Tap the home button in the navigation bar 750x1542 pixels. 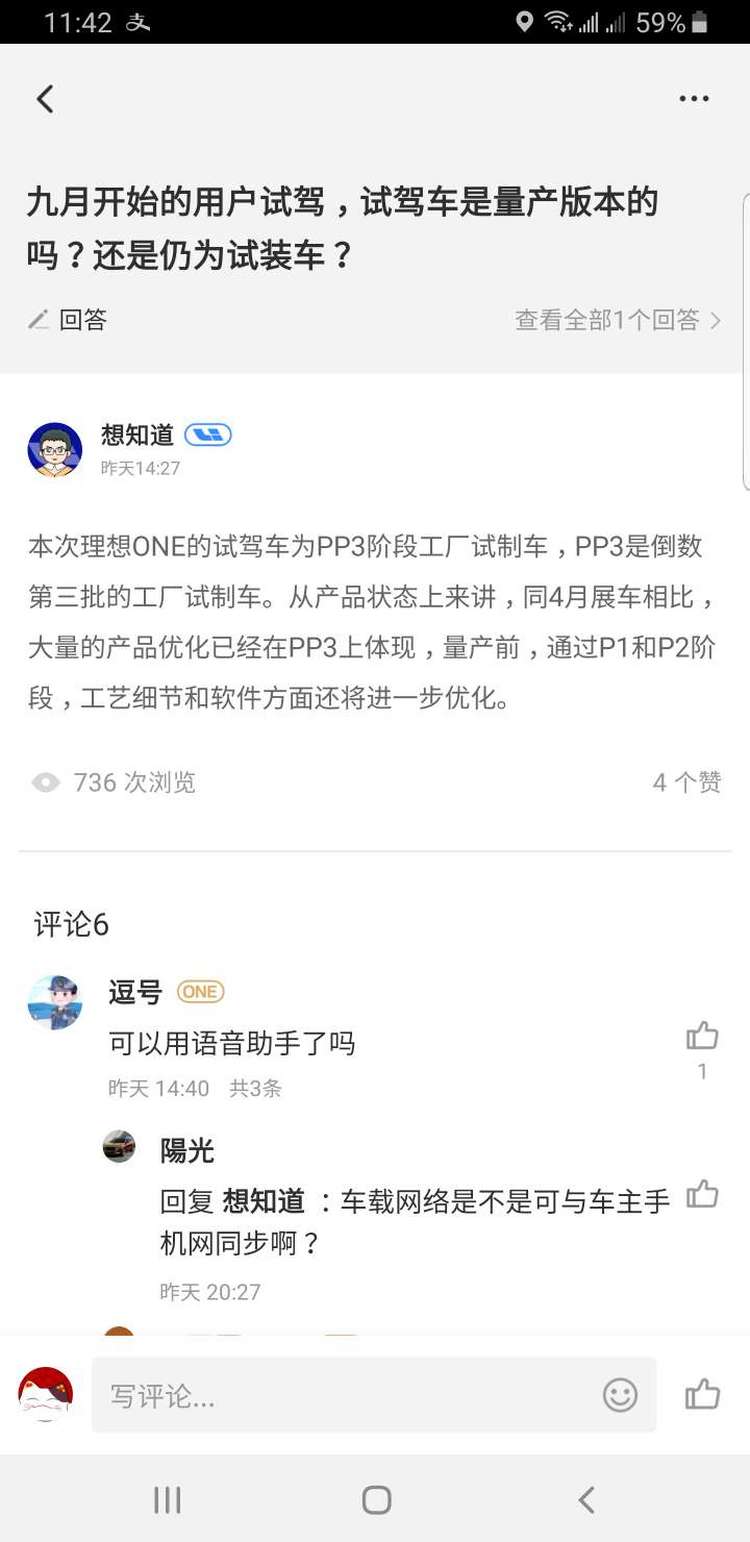[375, 1500]
